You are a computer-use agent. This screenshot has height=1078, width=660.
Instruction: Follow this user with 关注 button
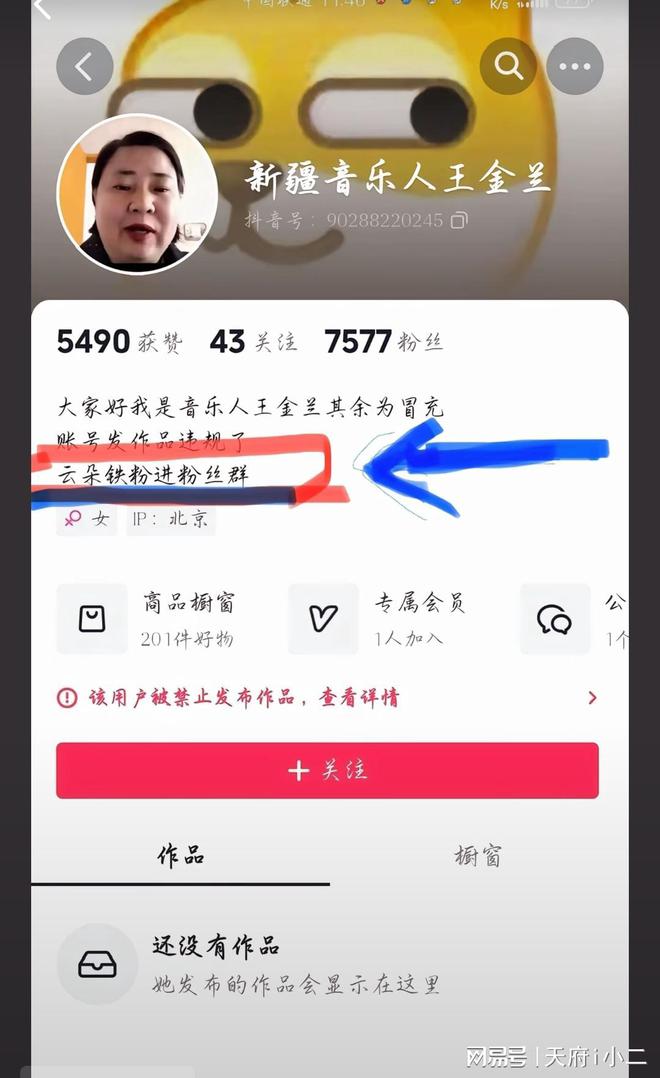coord(327,770)
